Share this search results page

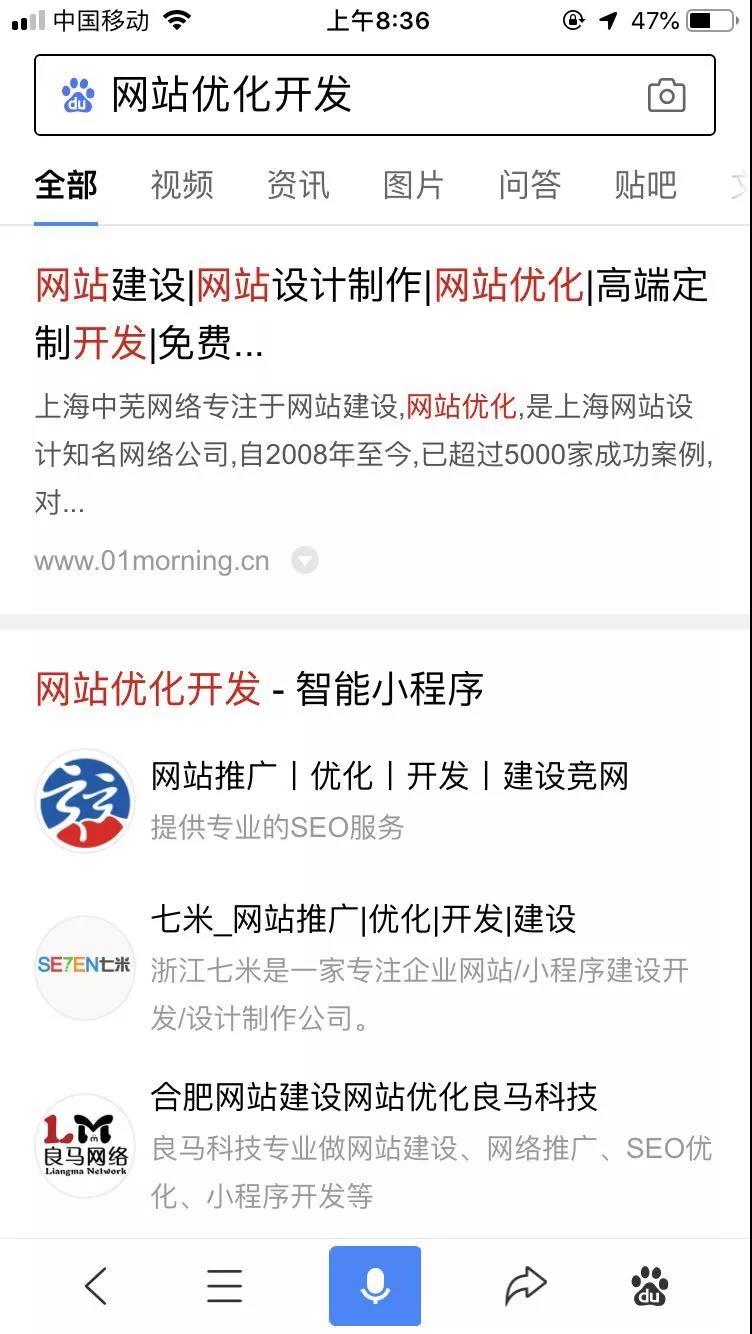pyautogui.click(x=526, y=1285)
